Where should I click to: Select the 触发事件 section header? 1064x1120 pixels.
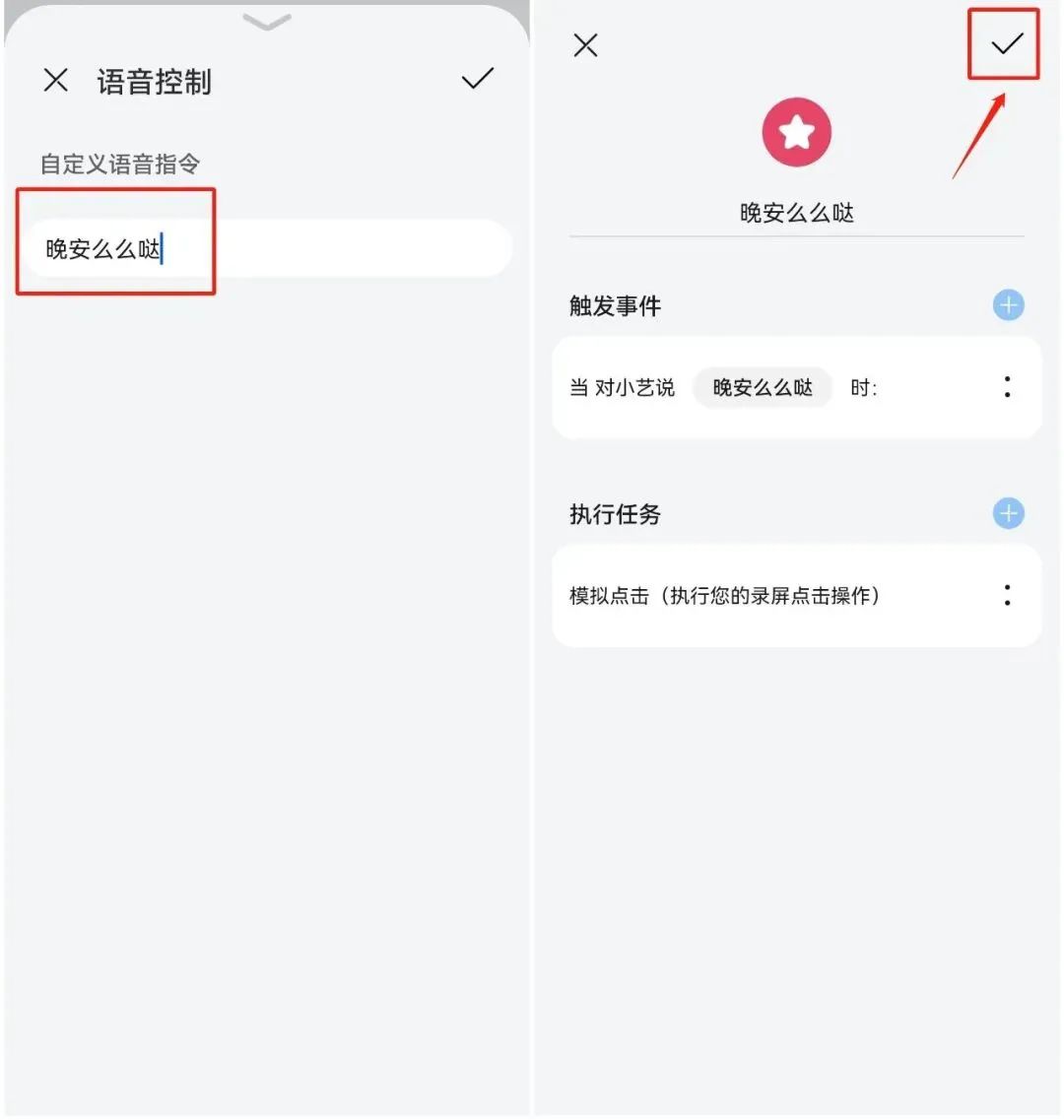[x=614, y=305]
